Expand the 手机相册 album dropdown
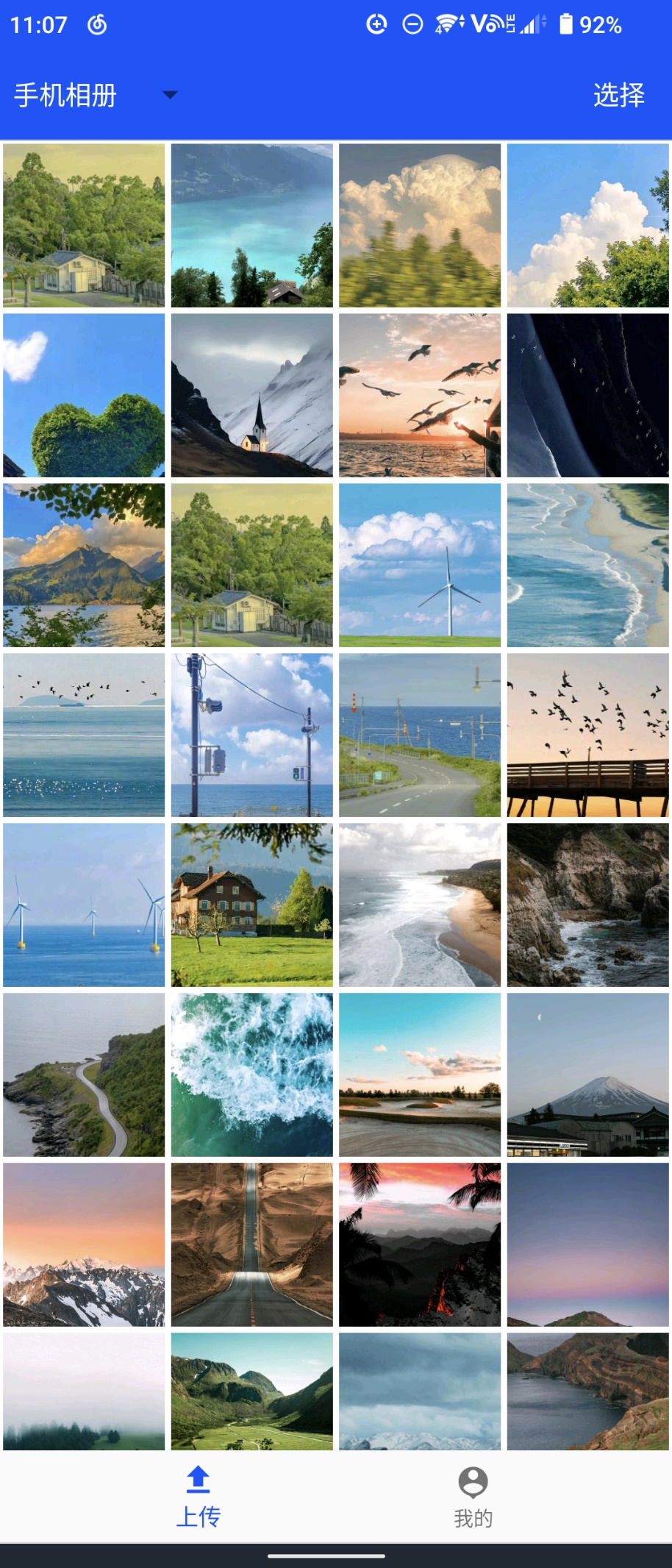The image size is (672, 1568). (x=169, y=95)
